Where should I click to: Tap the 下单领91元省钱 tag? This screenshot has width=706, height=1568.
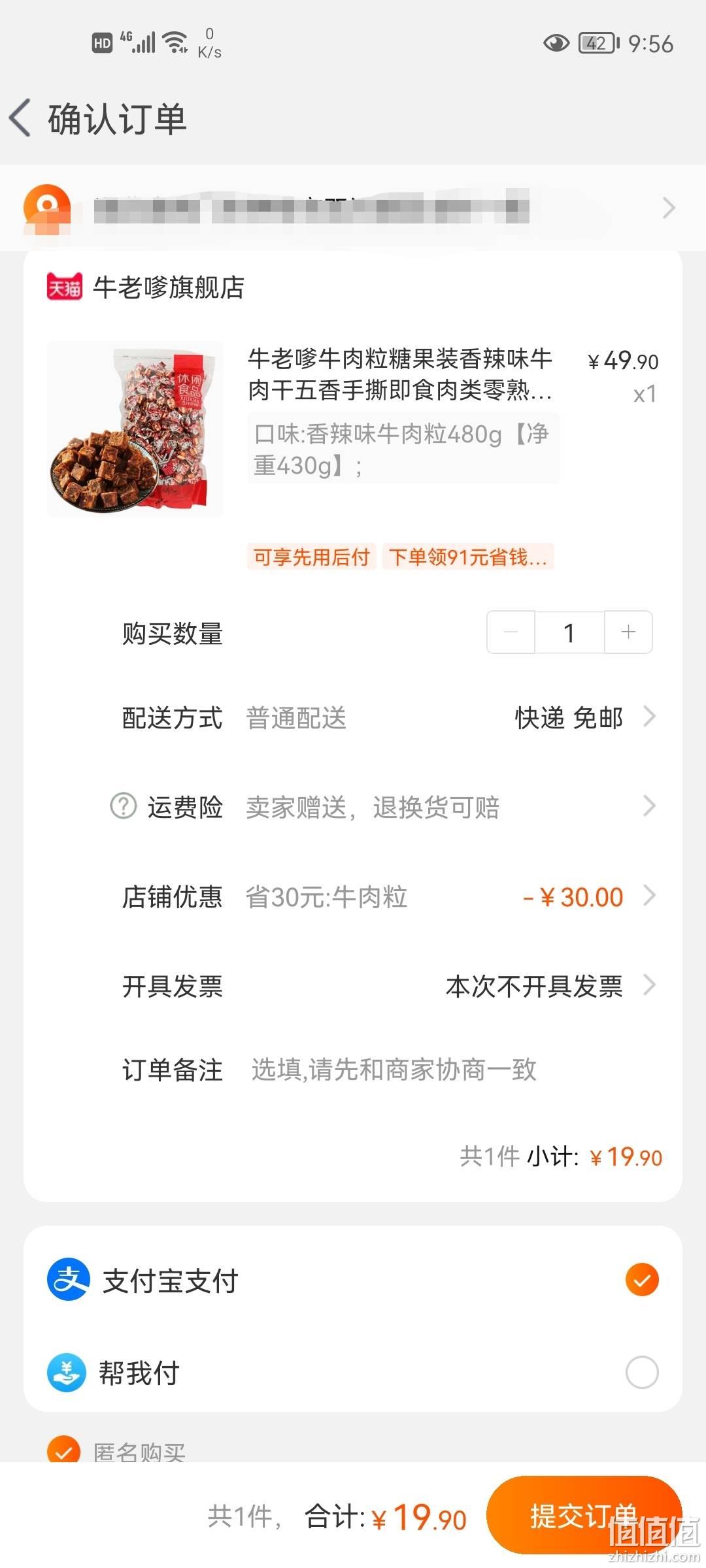coord(468,557)
